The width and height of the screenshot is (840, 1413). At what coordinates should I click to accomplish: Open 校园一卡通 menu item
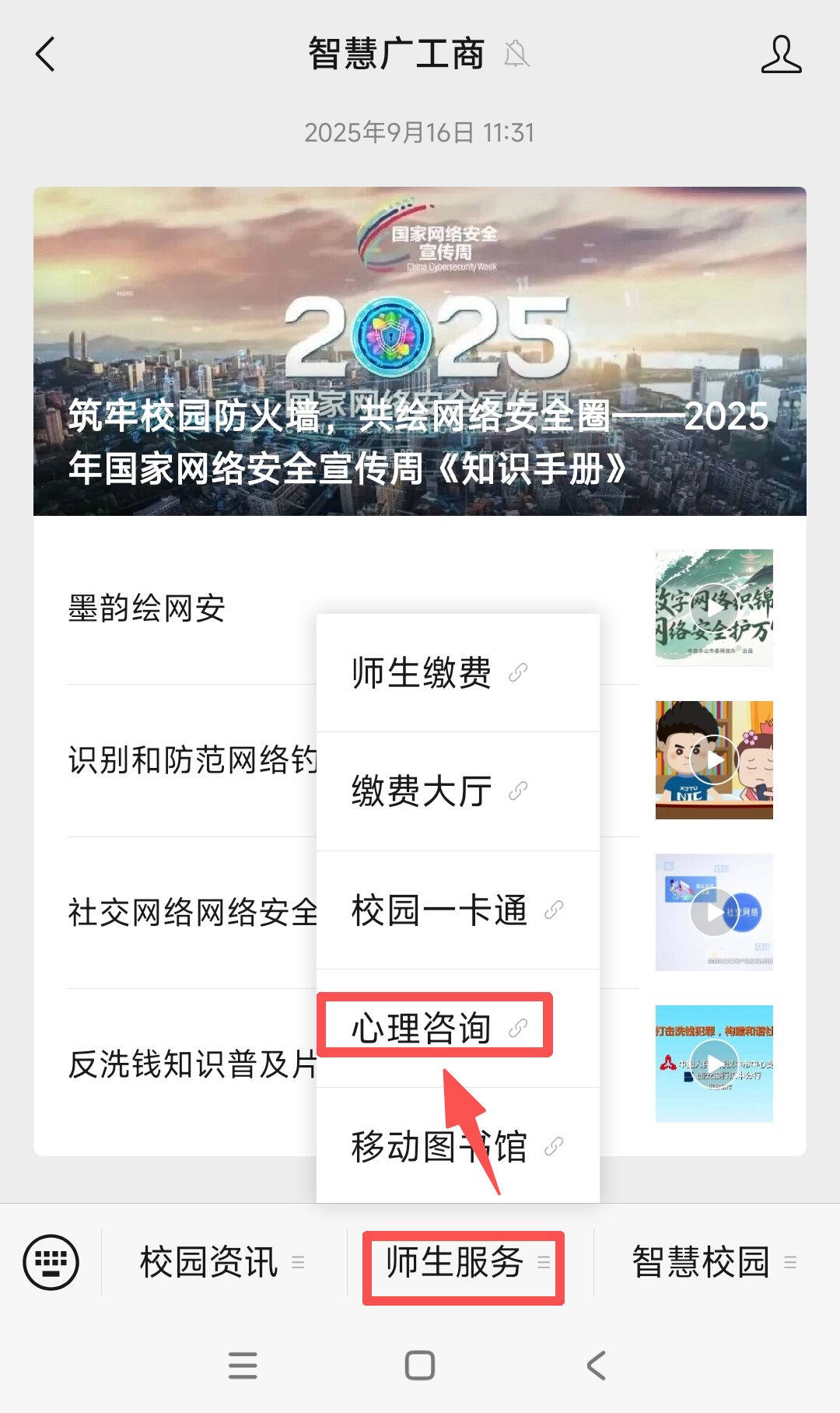point(457,910)
